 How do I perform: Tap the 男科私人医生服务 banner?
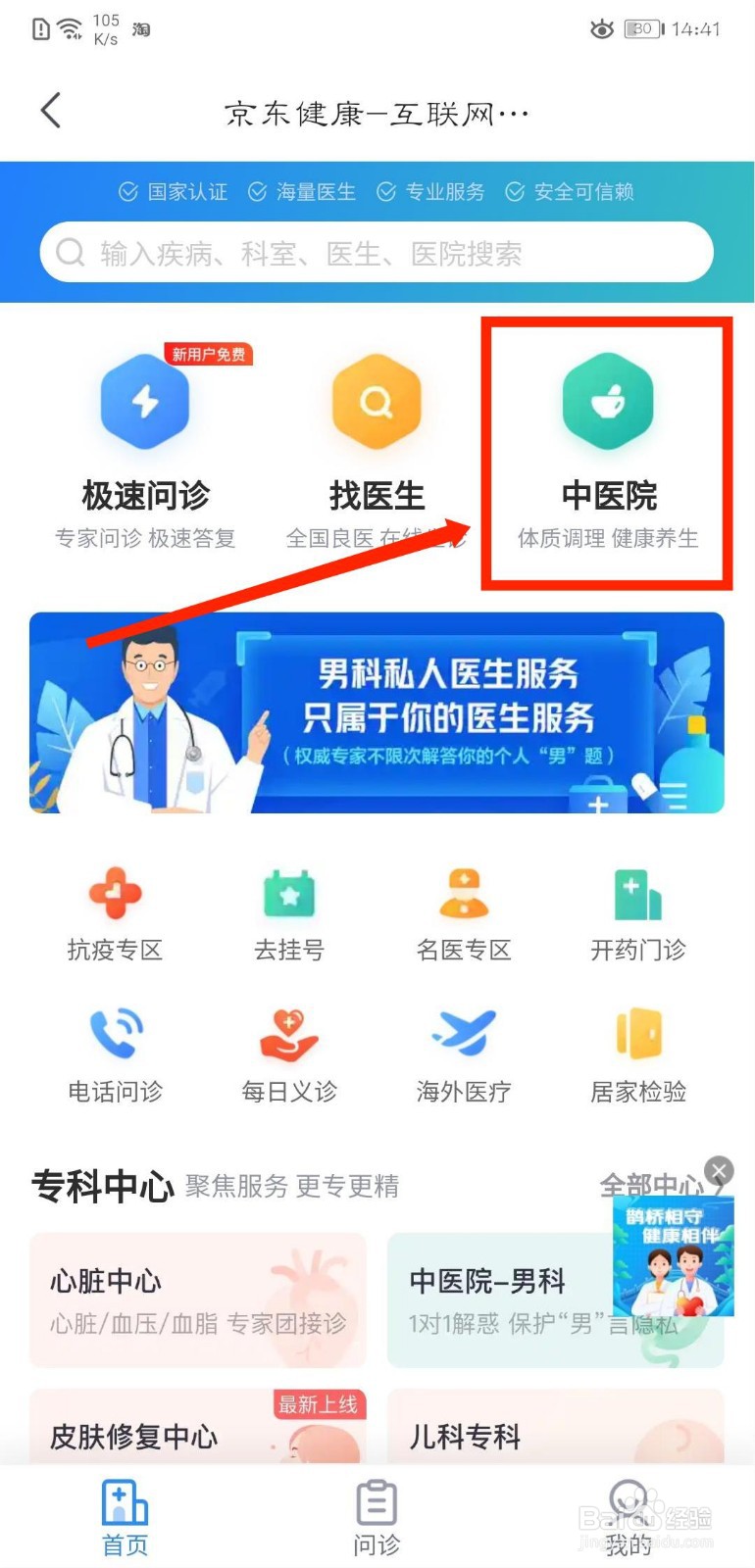click(x=377, y=712)
